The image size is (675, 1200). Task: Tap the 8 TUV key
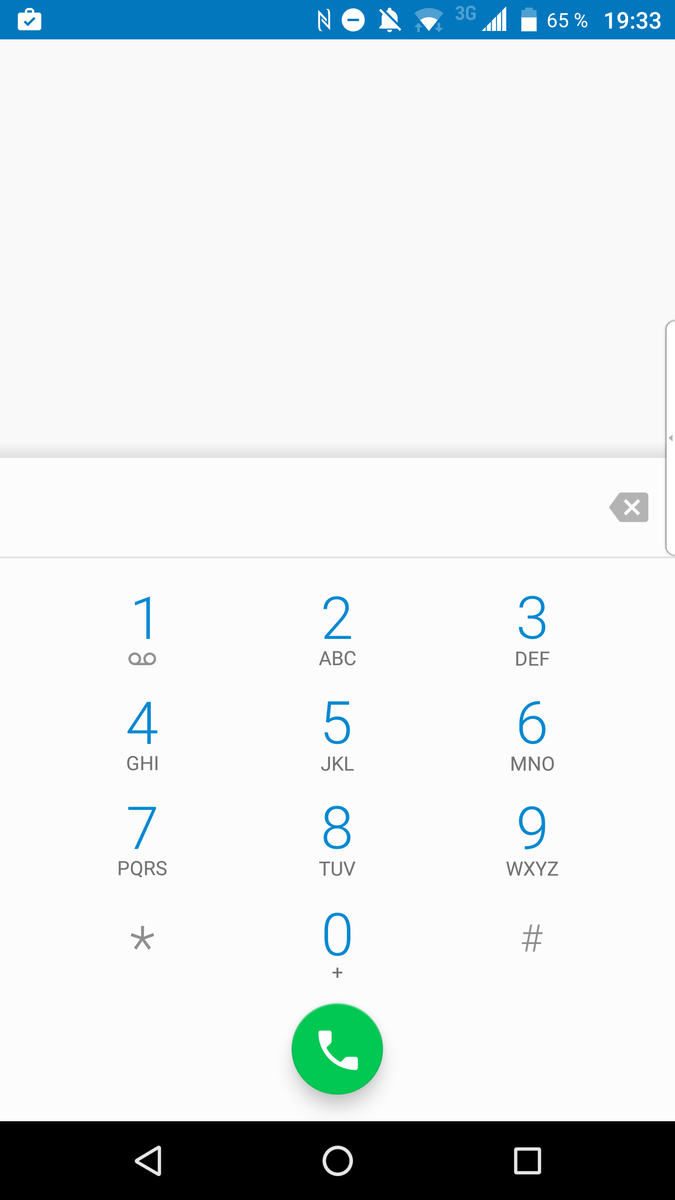tap(337, 839)
